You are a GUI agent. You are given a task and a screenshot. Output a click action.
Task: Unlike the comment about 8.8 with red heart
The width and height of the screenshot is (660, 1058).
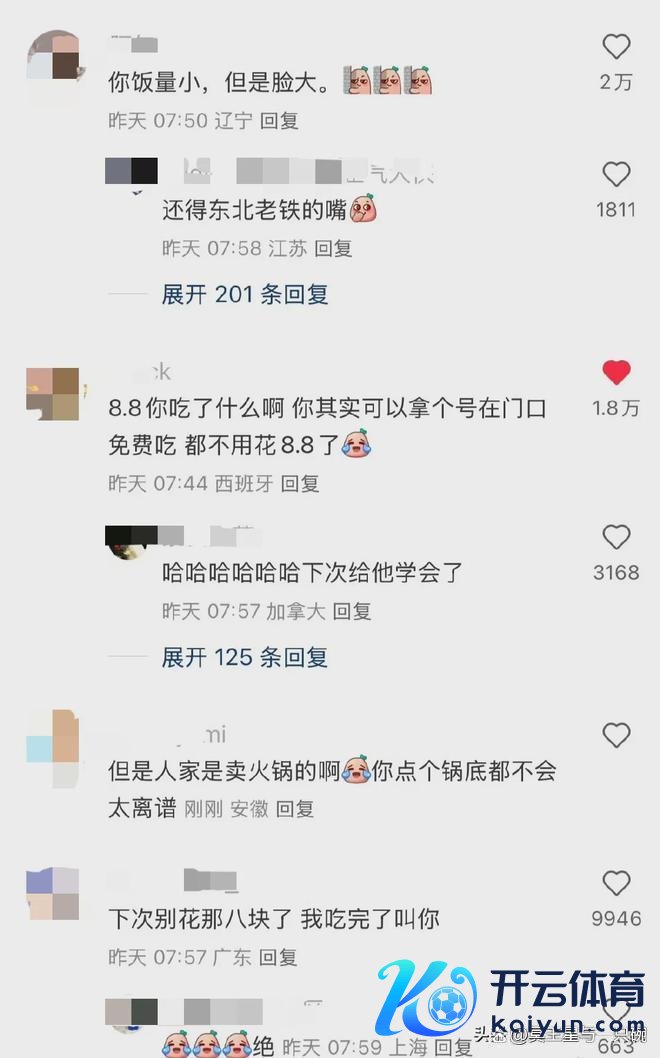616,373
